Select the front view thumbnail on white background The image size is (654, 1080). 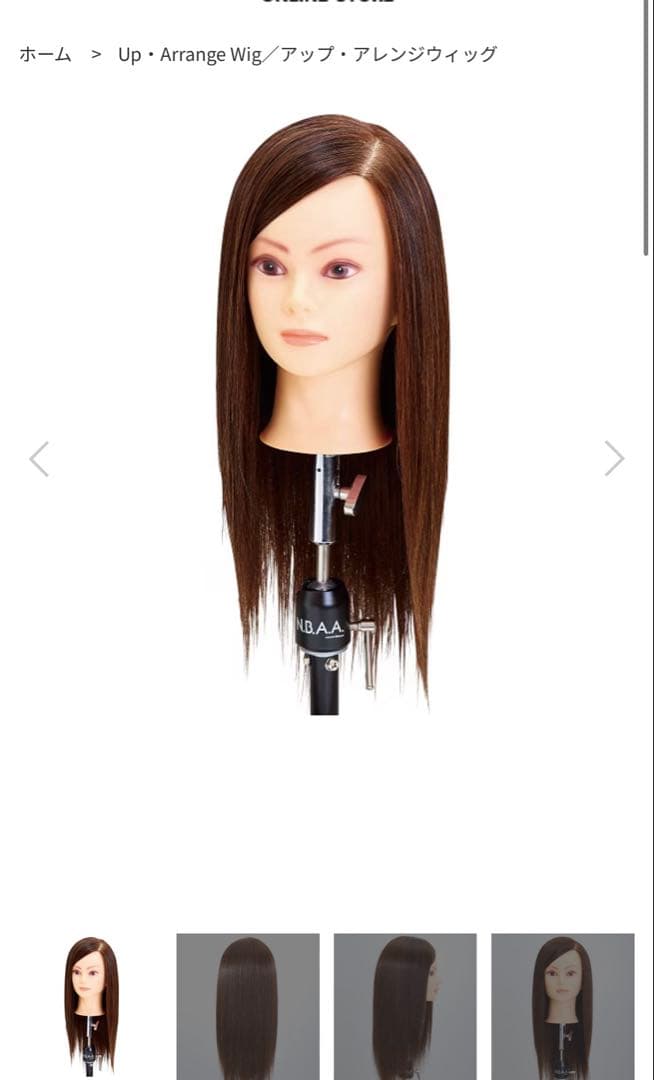click(x=91, y=1005)
